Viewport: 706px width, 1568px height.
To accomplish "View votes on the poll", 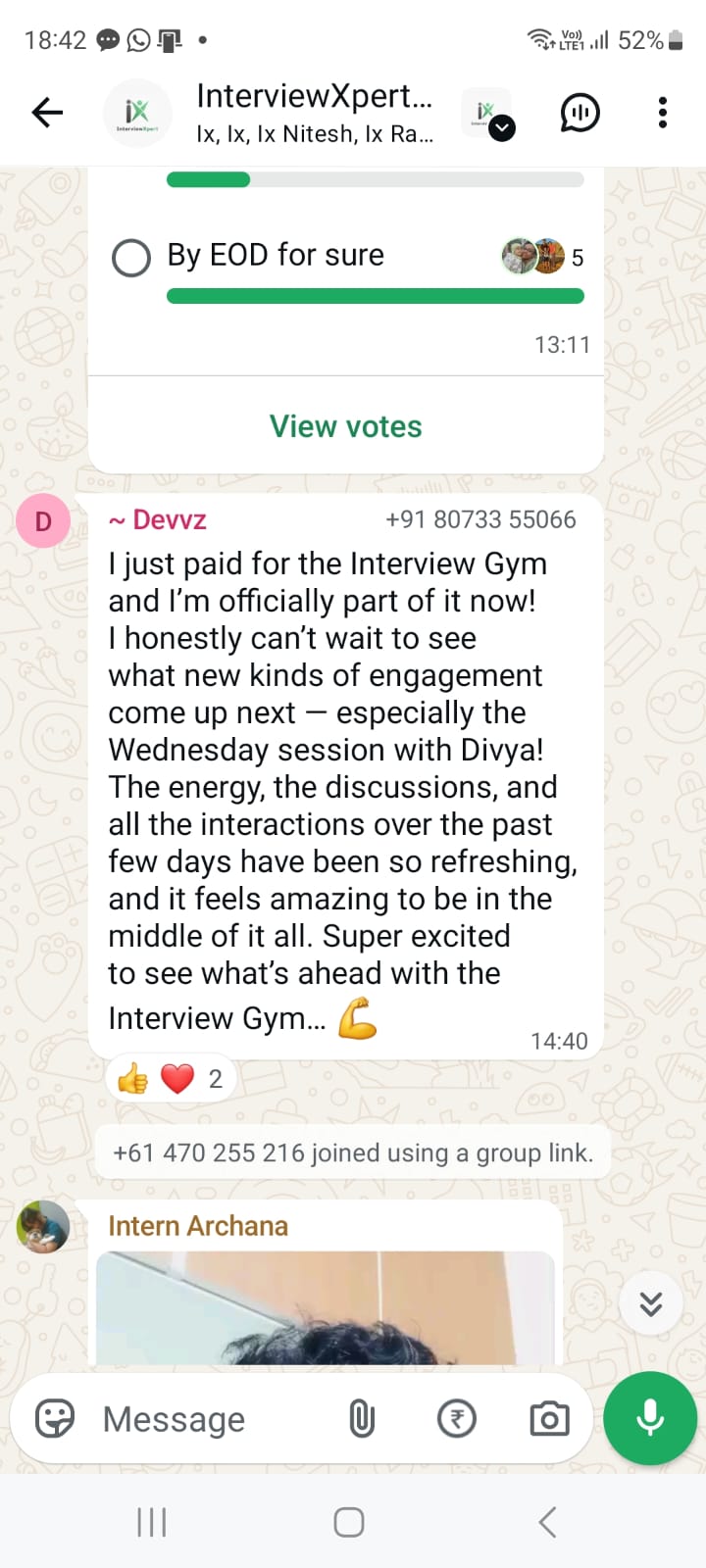I will [346, 426].
